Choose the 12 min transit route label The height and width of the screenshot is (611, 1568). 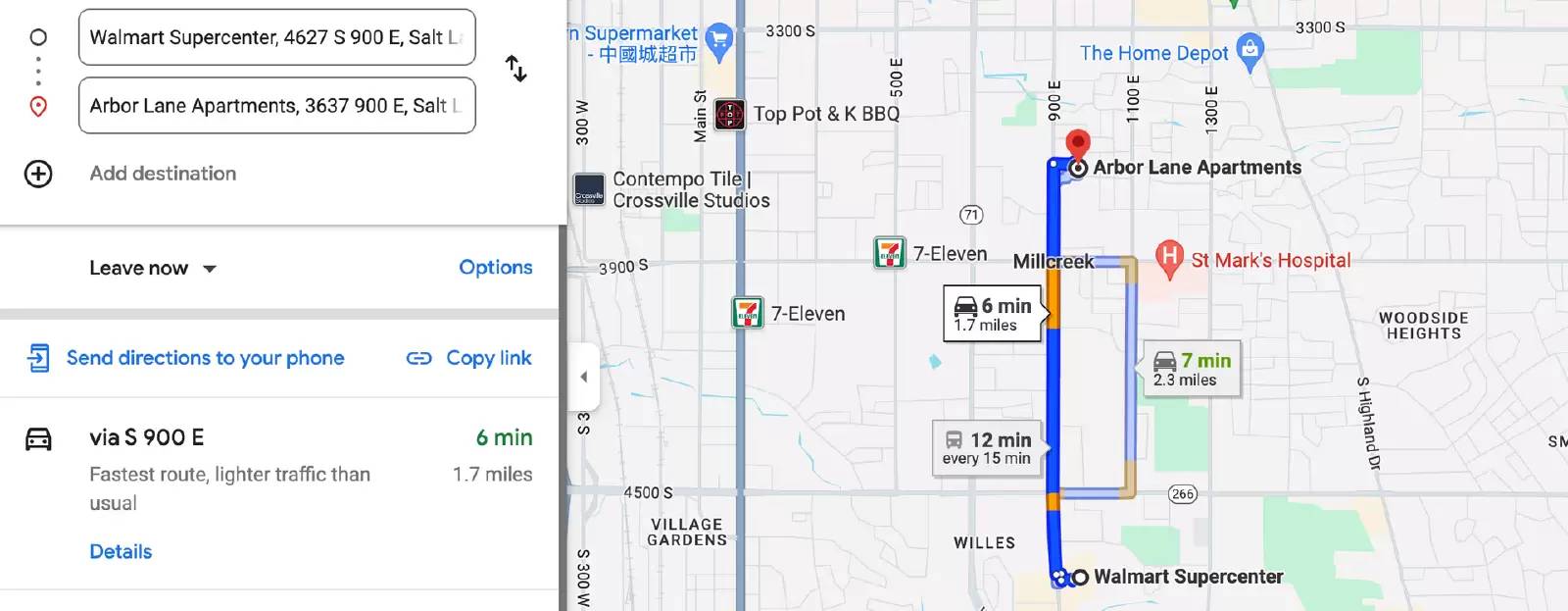click(988, 448)
